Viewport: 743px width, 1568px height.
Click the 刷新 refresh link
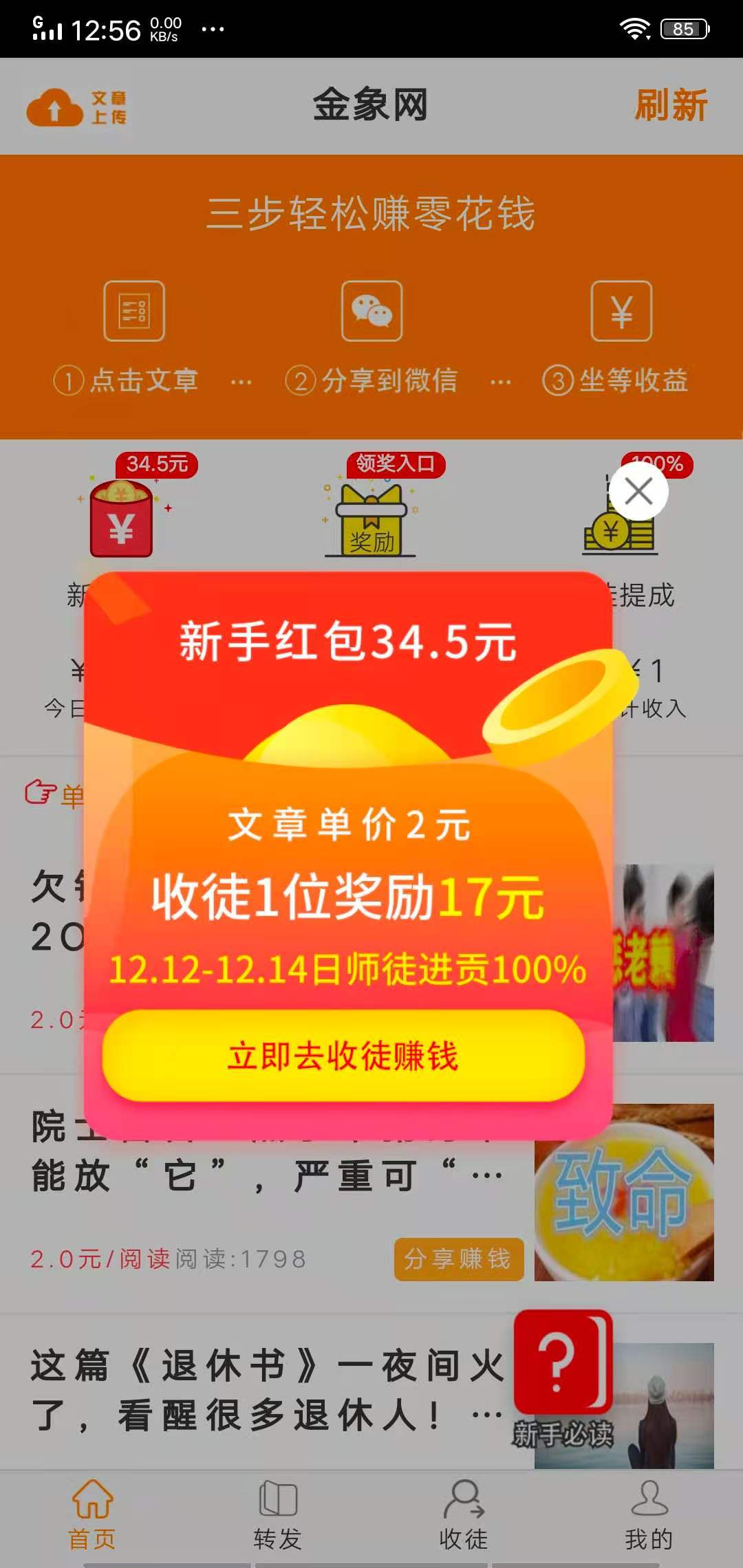[671, 105]
